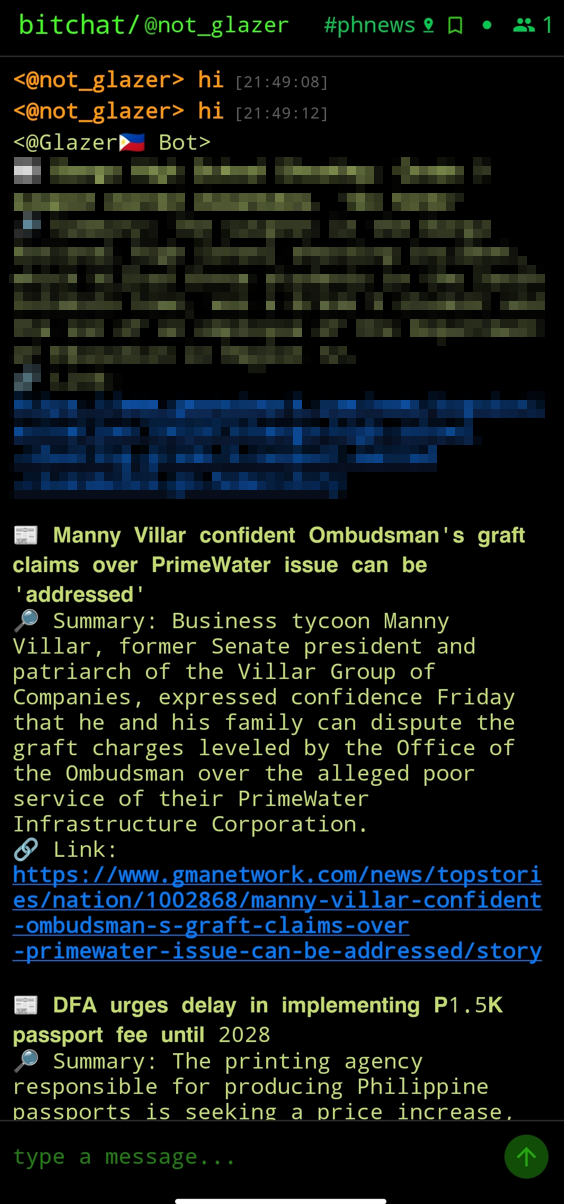Open the connected people count icon
The width and height of the screenshot is (564, 1204).
tap(523, 25)
